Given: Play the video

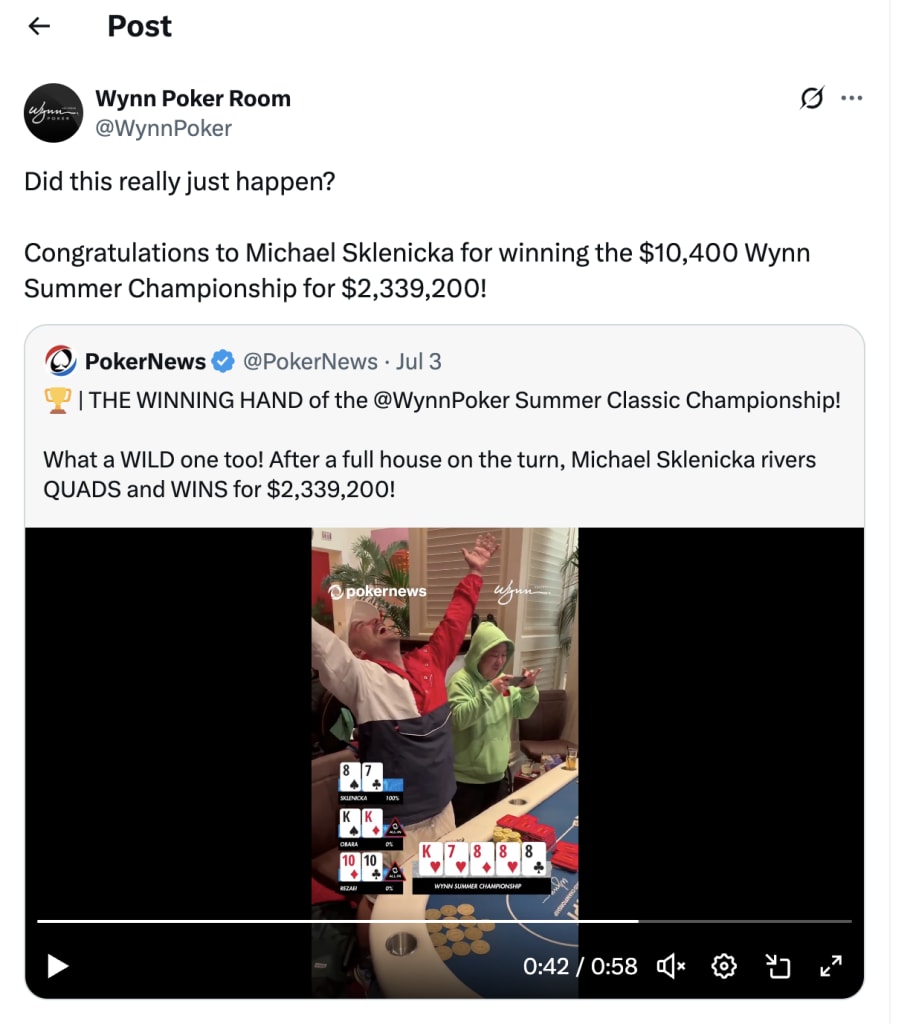Looking at the screenshot, I should (58, 966).
